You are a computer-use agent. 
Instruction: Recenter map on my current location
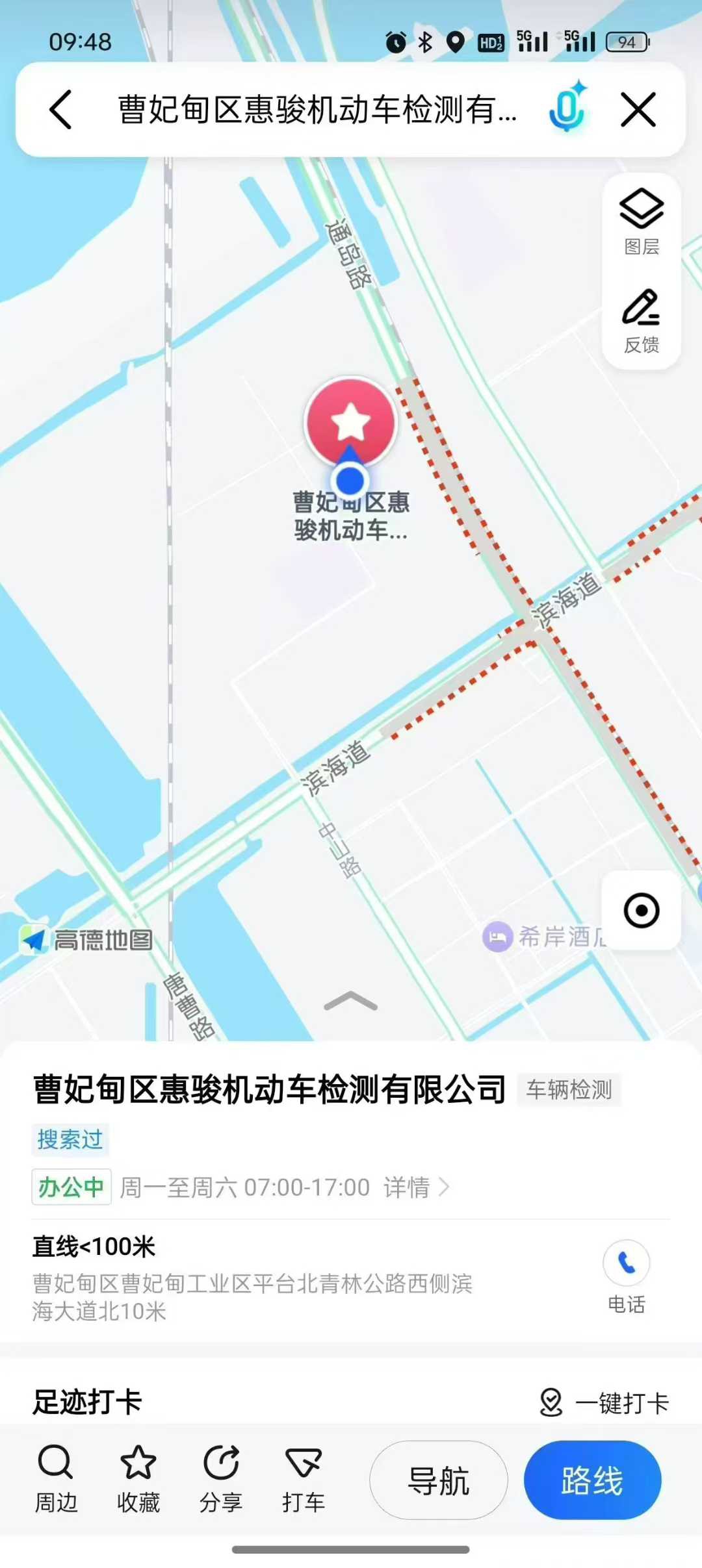[x=642, y=910]
